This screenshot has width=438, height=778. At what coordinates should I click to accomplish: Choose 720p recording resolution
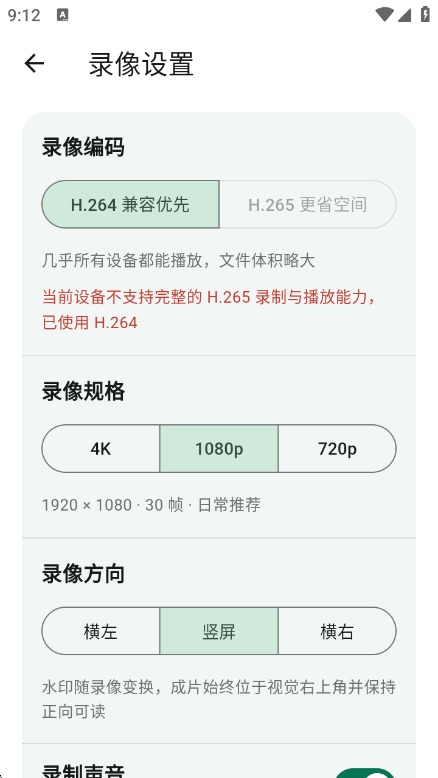(x=337, y=449)
